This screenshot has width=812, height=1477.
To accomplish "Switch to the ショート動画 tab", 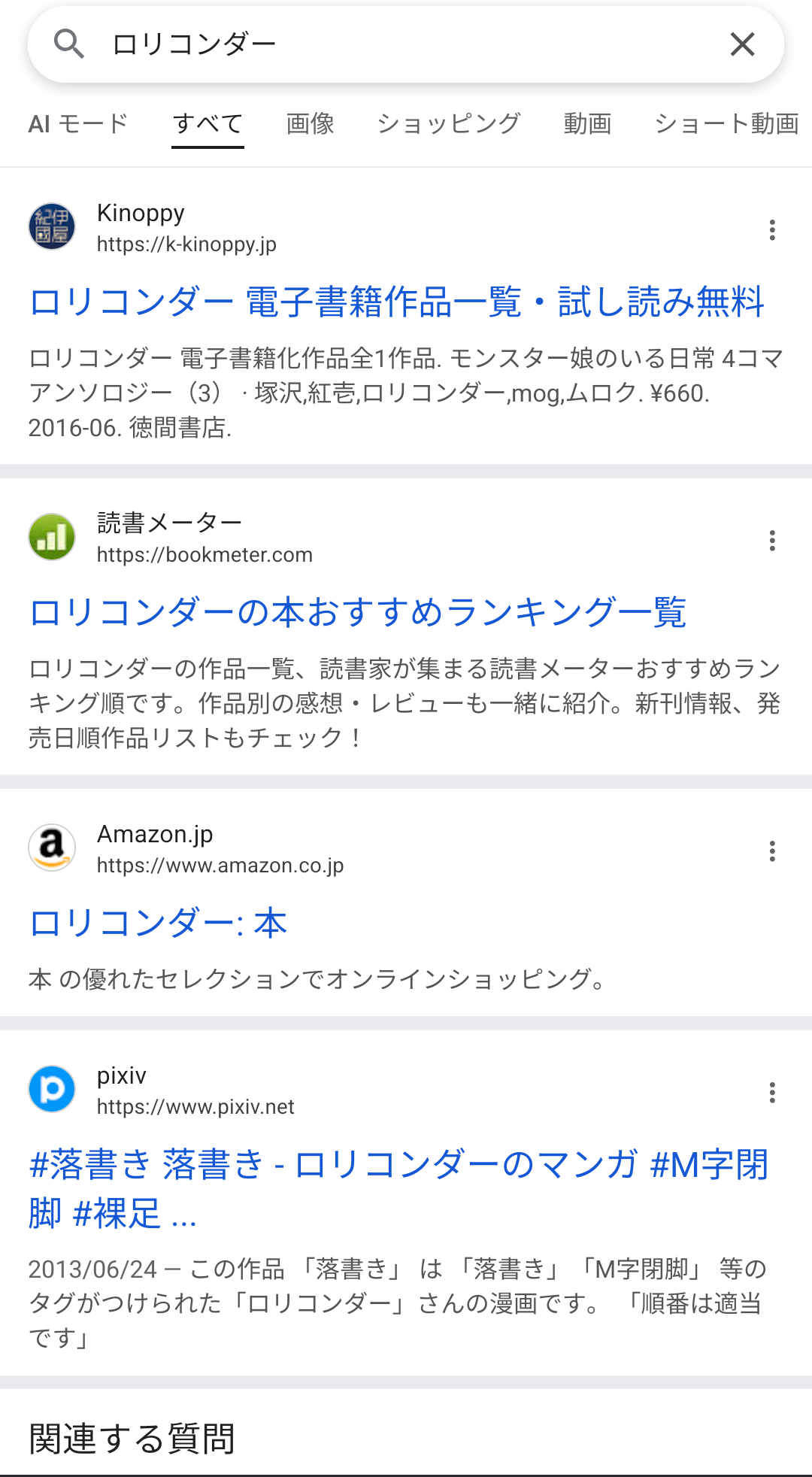I will click(726, 123).
